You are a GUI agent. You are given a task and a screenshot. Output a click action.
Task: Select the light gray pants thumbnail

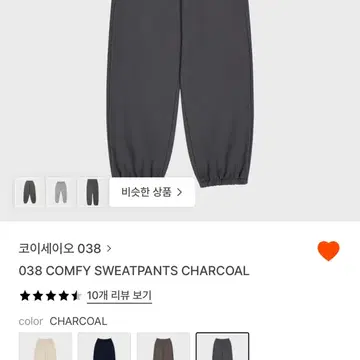tap(61, 192)
